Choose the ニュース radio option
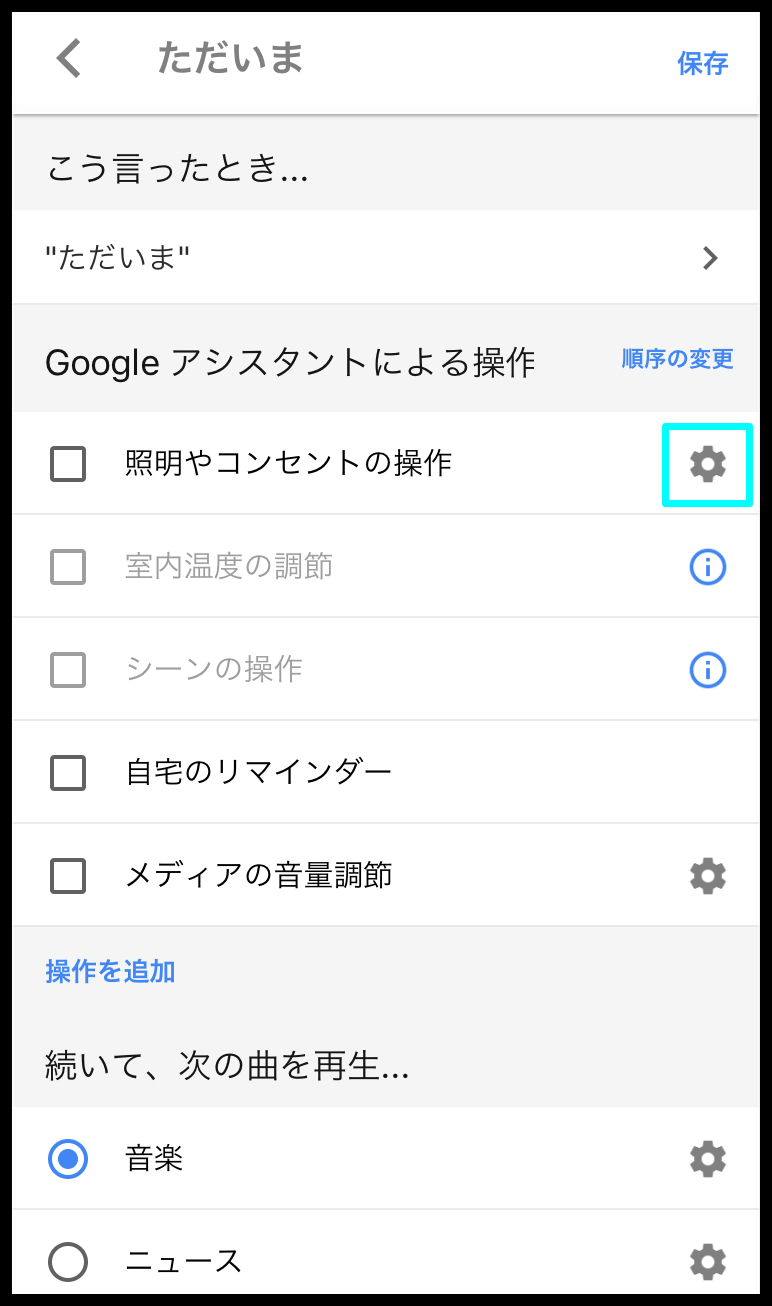The image size is (772, 1306). (x=68, y=1262)
